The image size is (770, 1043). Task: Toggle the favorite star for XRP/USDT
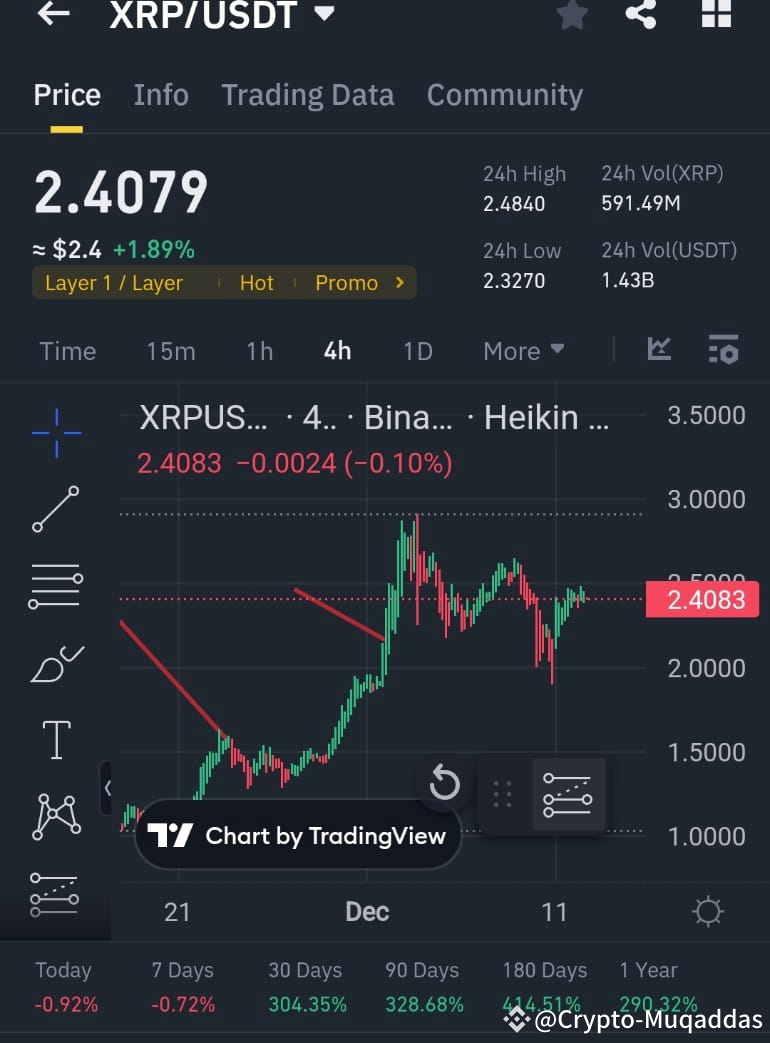pyautogui.click(x=572, y=15)
